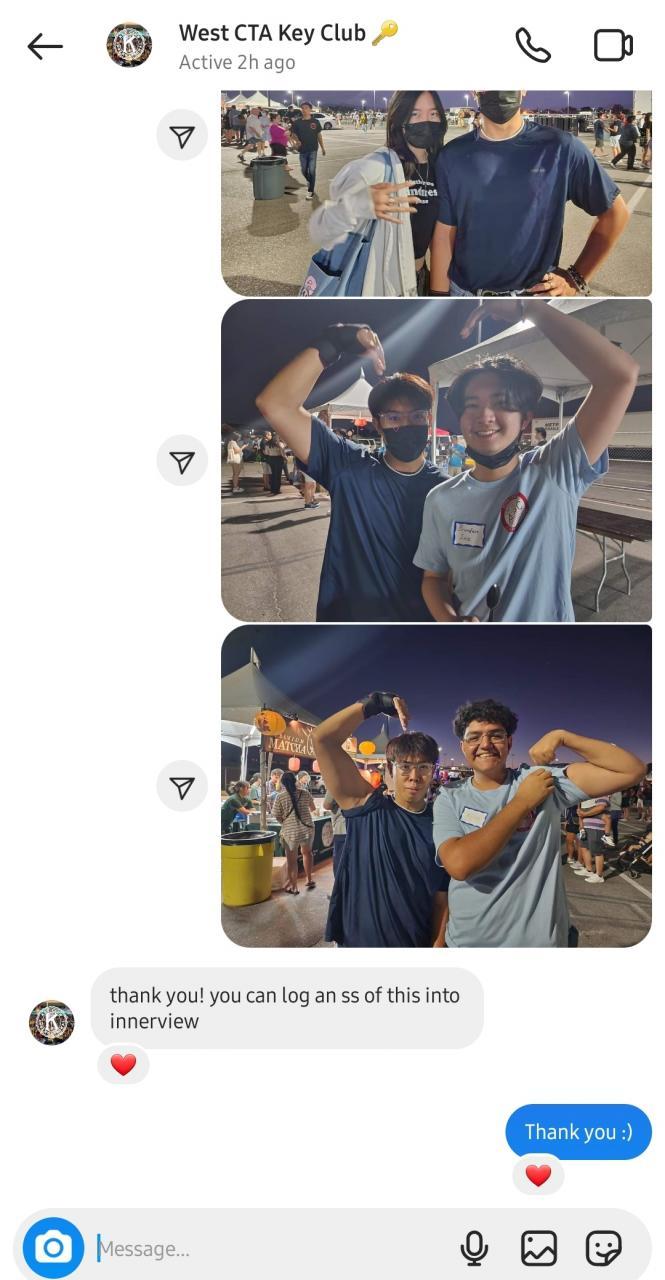Screen dimensions: 665x1280
Task: Open the photo of two people in masks
Action: 436,461
